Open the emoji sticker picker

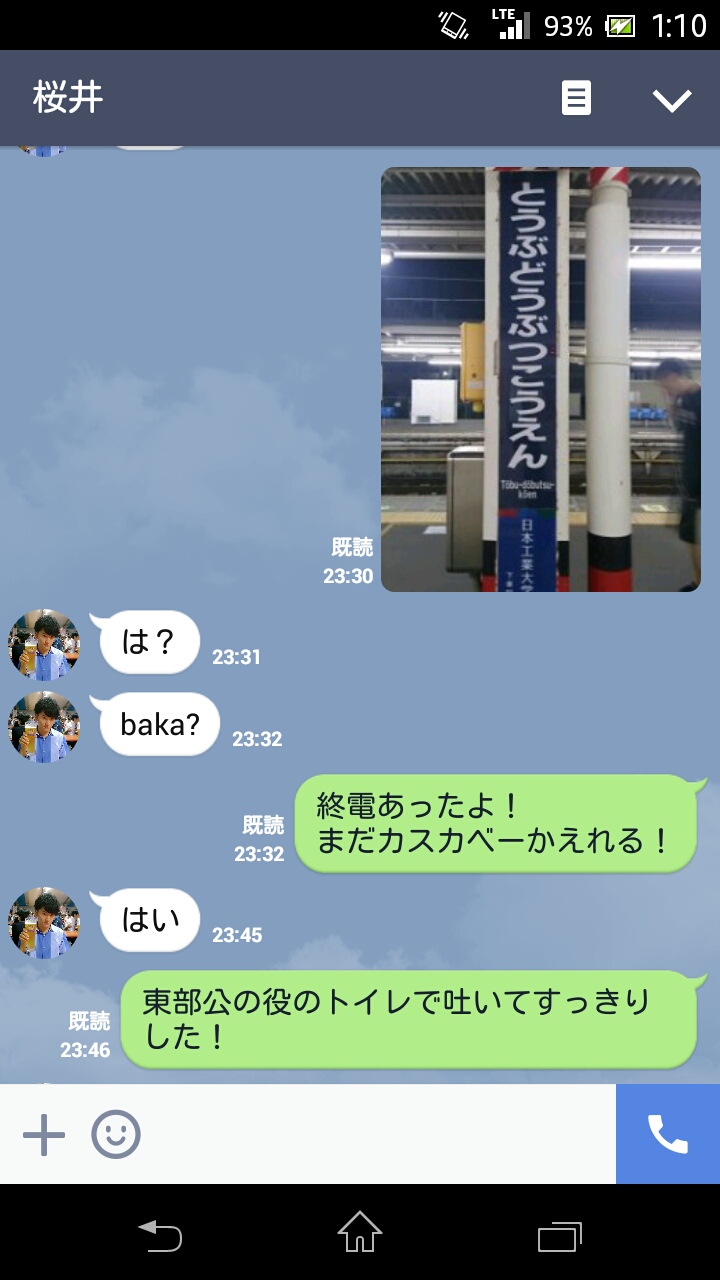point(116,1135)
